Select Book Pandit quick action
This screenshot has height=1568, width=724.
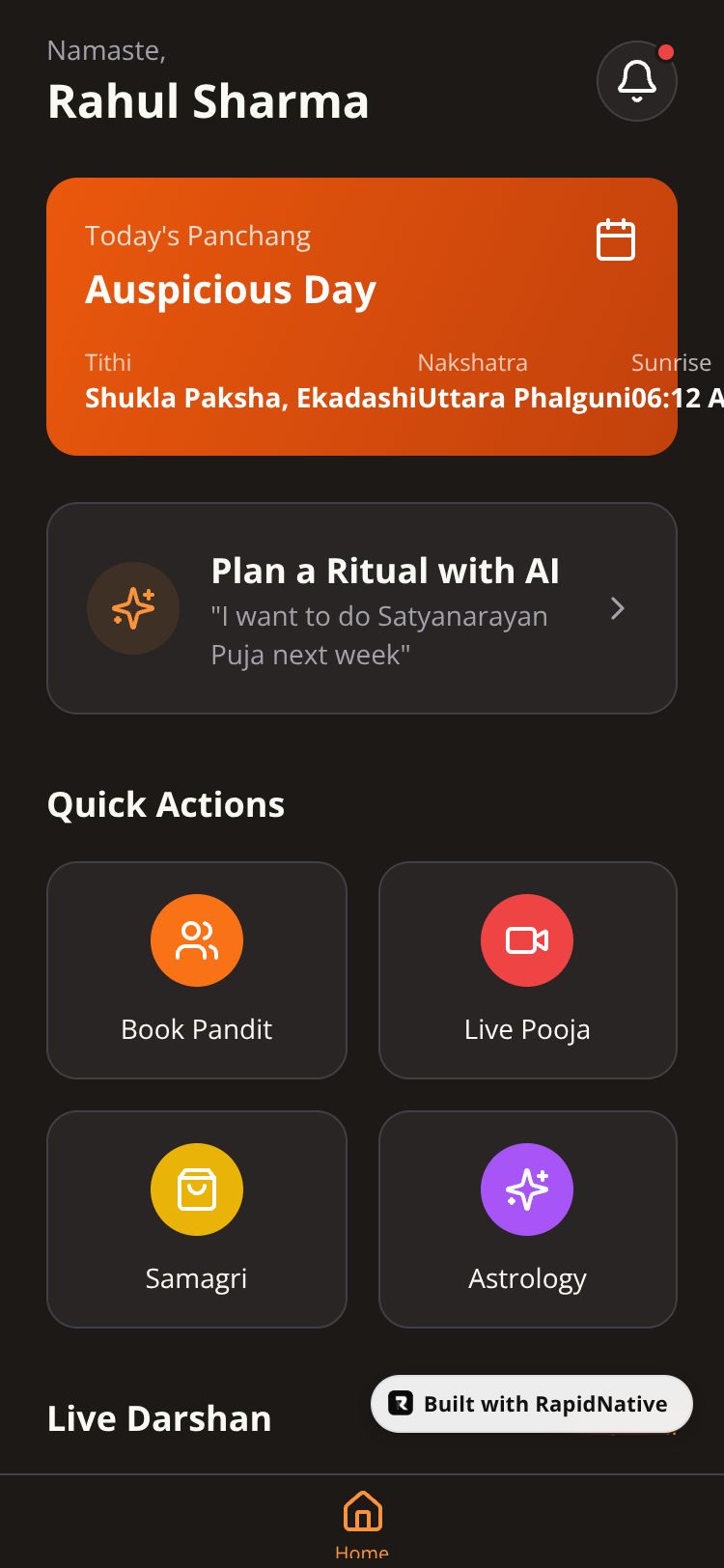coord(197,969)
